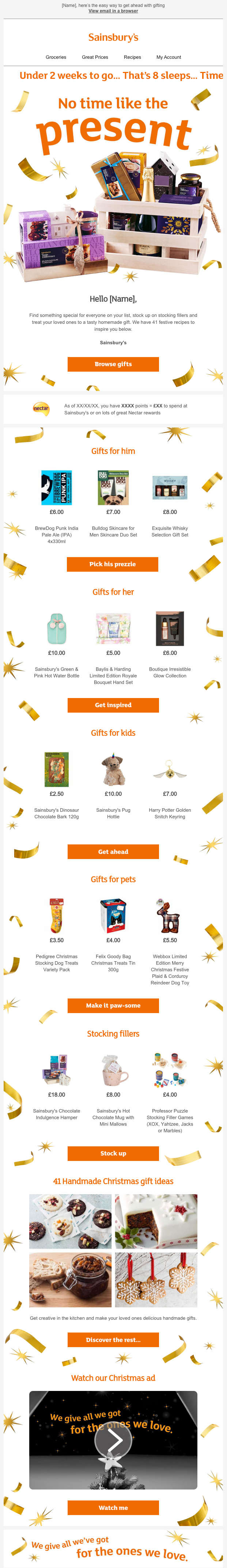Tap the Get ahead button
The height and width of the screenshot is (1568, 227).
(x=113, y=852)
